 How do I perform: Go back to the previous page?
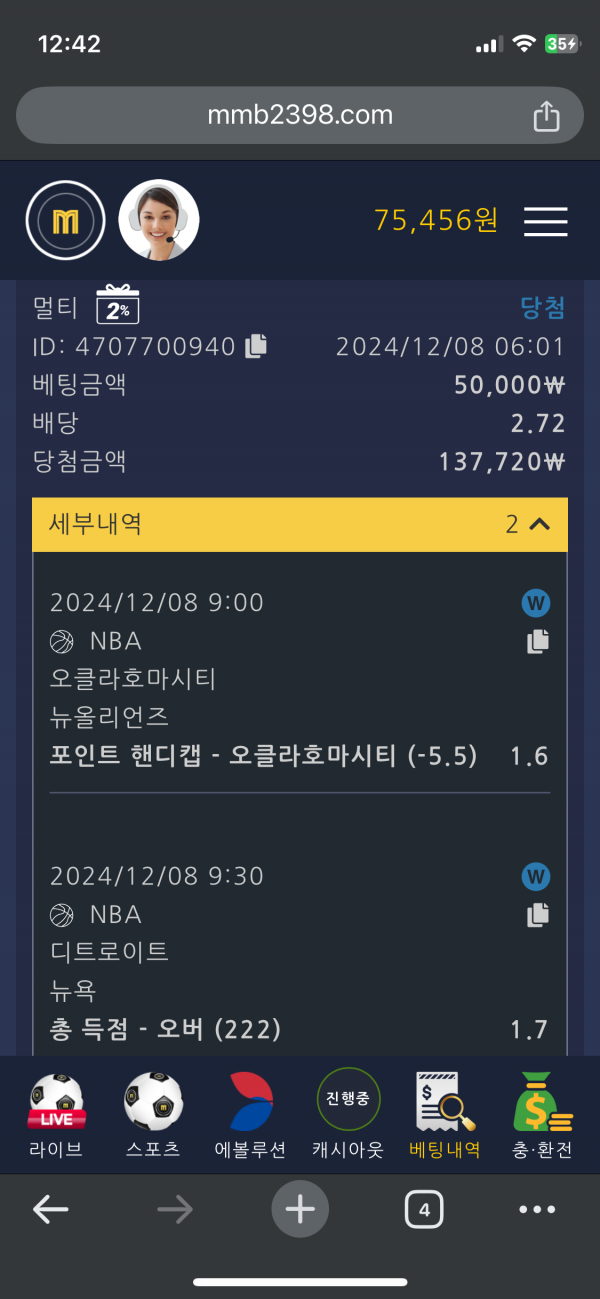tap(50, 1210)
